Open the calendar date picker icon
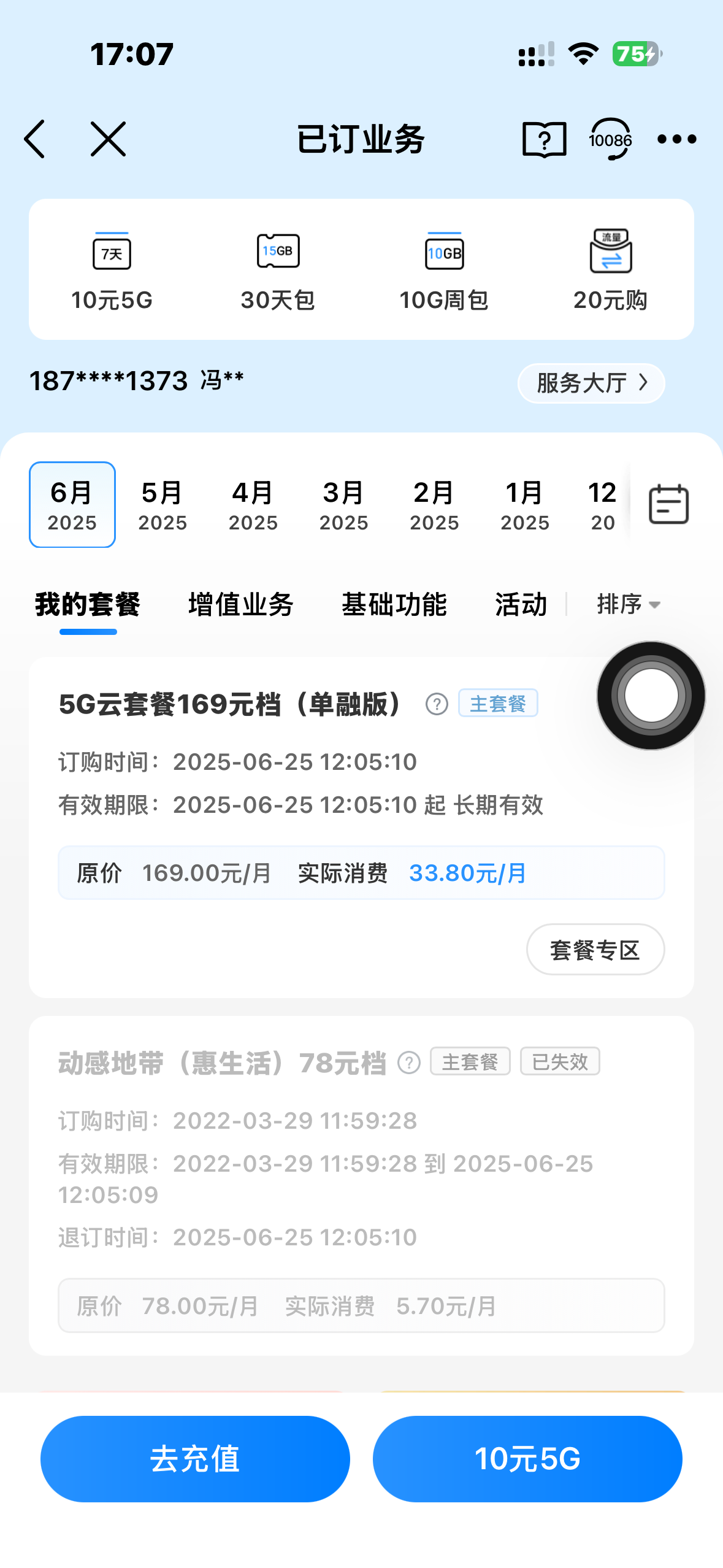Screen dimensions: 723x1568 [668, 504]
